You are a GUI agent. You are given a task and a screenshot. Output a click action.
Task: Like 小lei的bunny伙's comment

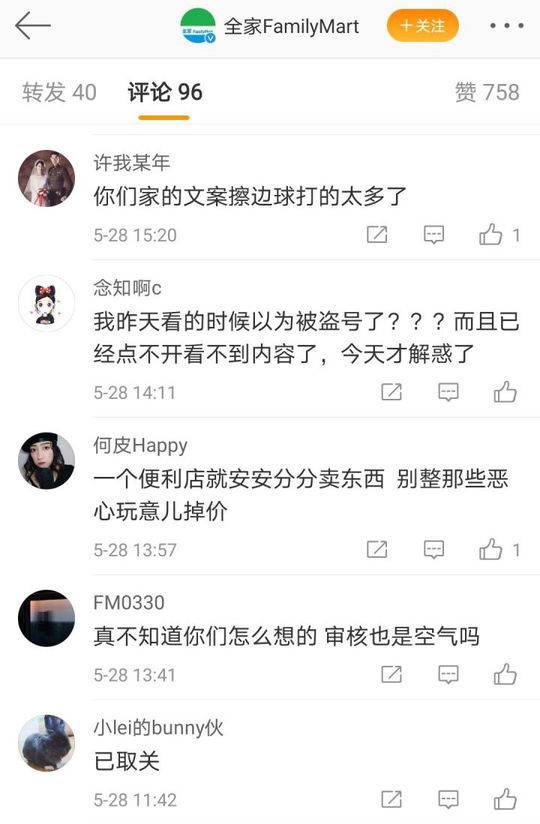click(505, 799)
